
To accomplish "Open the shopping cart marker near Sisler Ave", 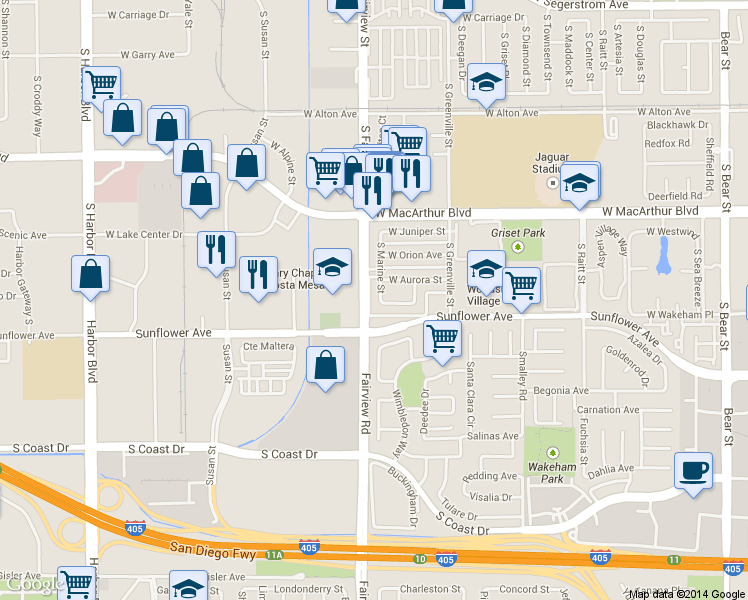I will 76,583.
